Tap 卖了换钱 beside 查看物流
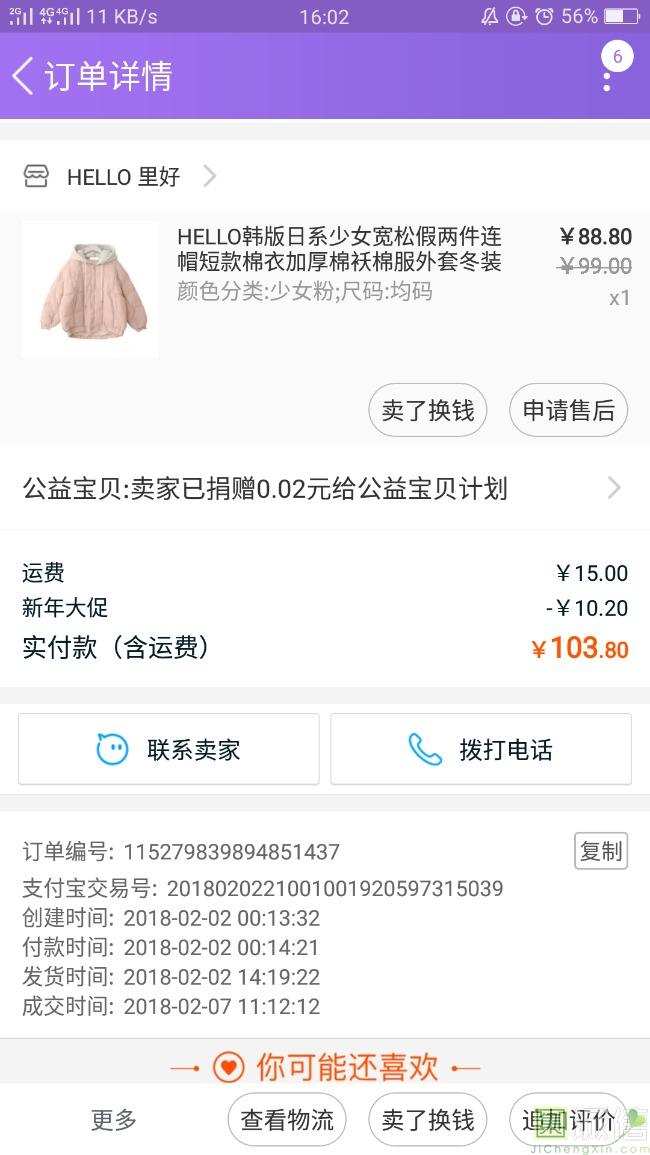 click(x=428, y=1120)
